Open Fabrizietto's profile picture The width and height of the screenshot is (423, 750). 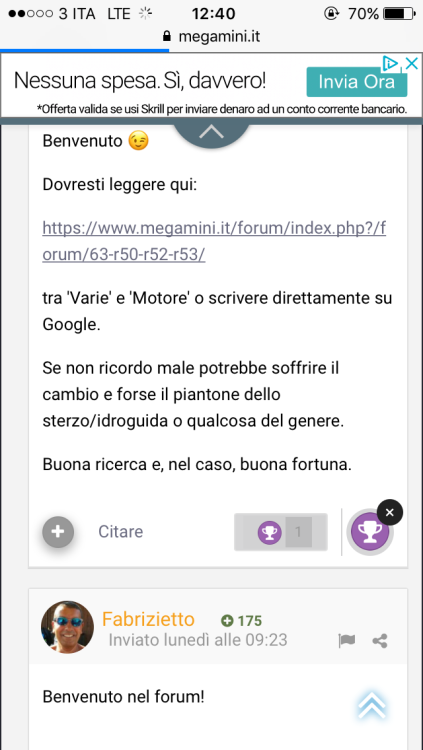click(67, 627)
